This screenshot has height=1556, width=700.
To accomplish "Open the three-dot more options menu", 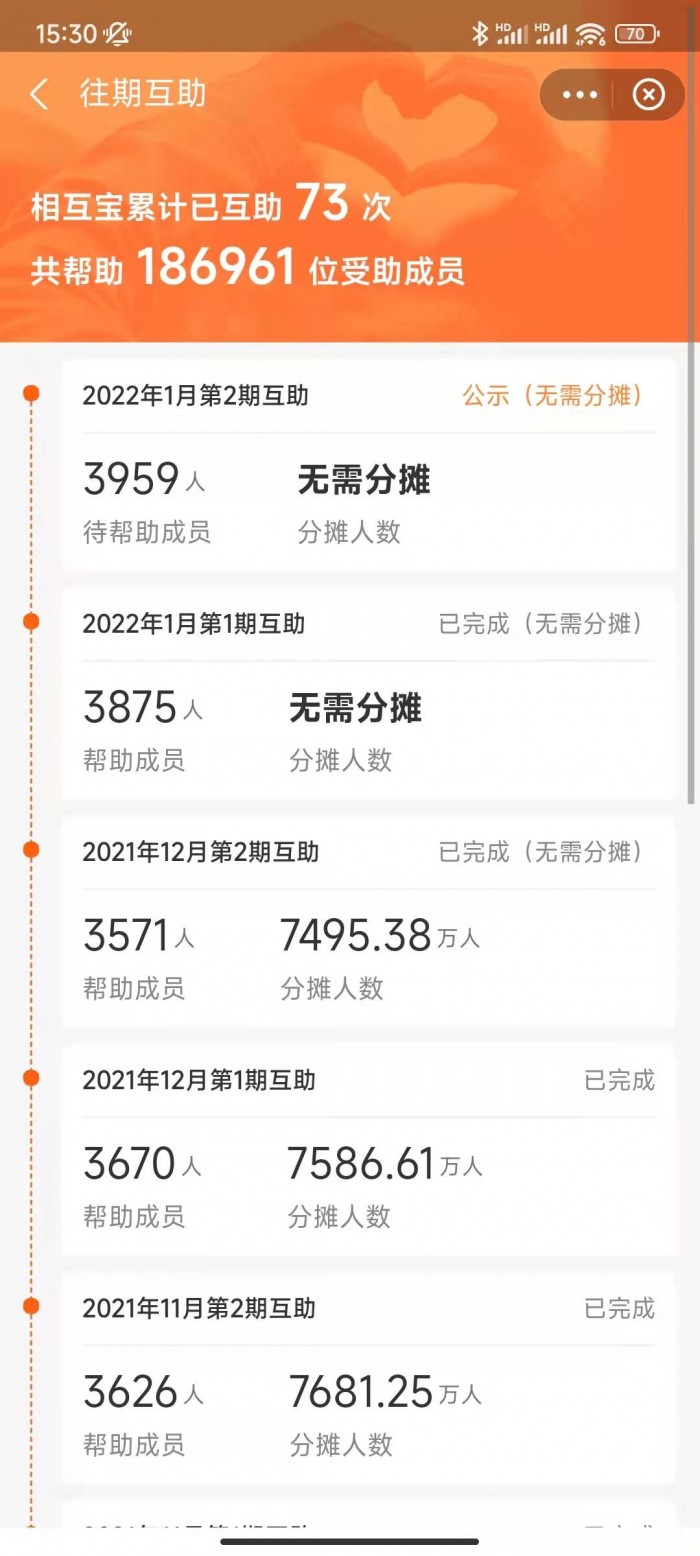I will coord(580,95).
